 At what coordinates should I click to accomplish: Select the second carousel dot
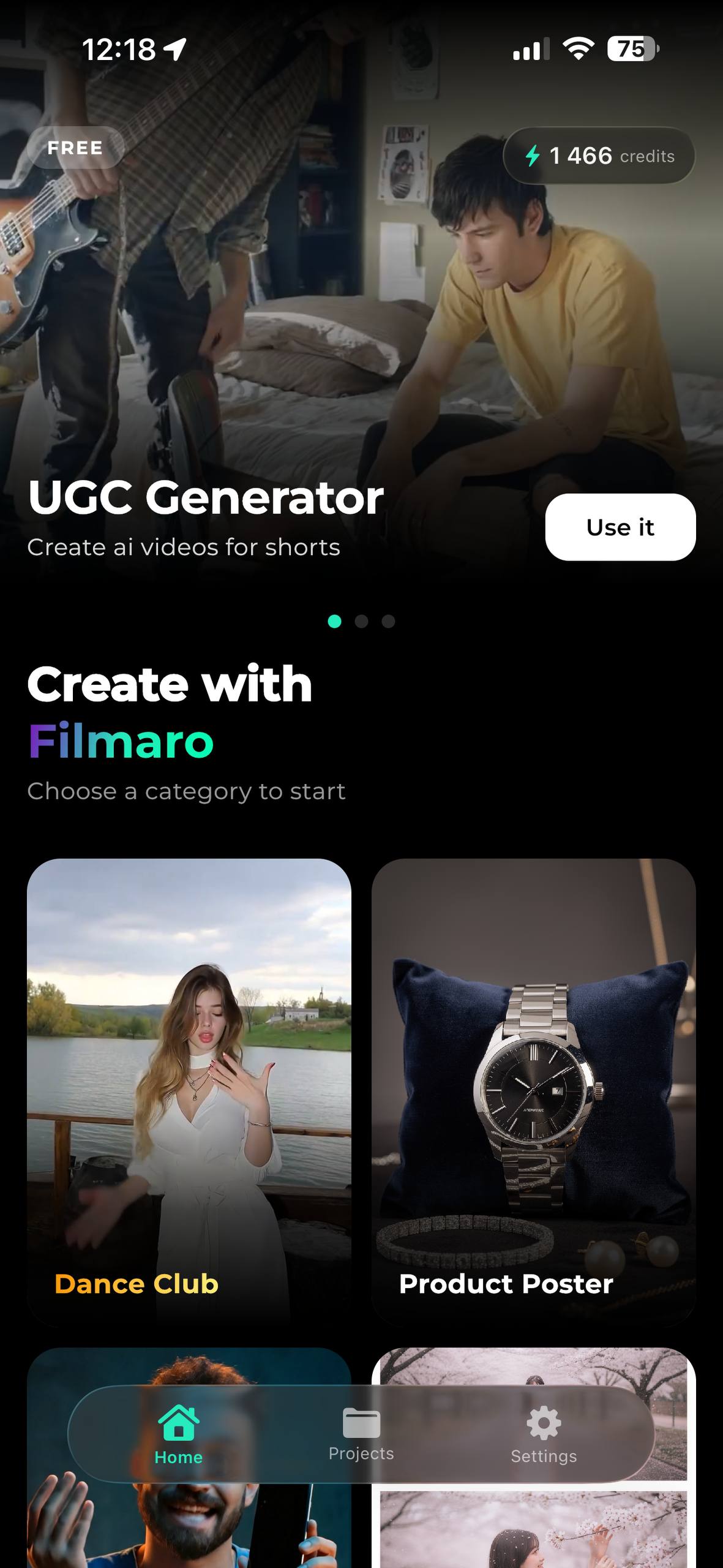tap(361, 621)
